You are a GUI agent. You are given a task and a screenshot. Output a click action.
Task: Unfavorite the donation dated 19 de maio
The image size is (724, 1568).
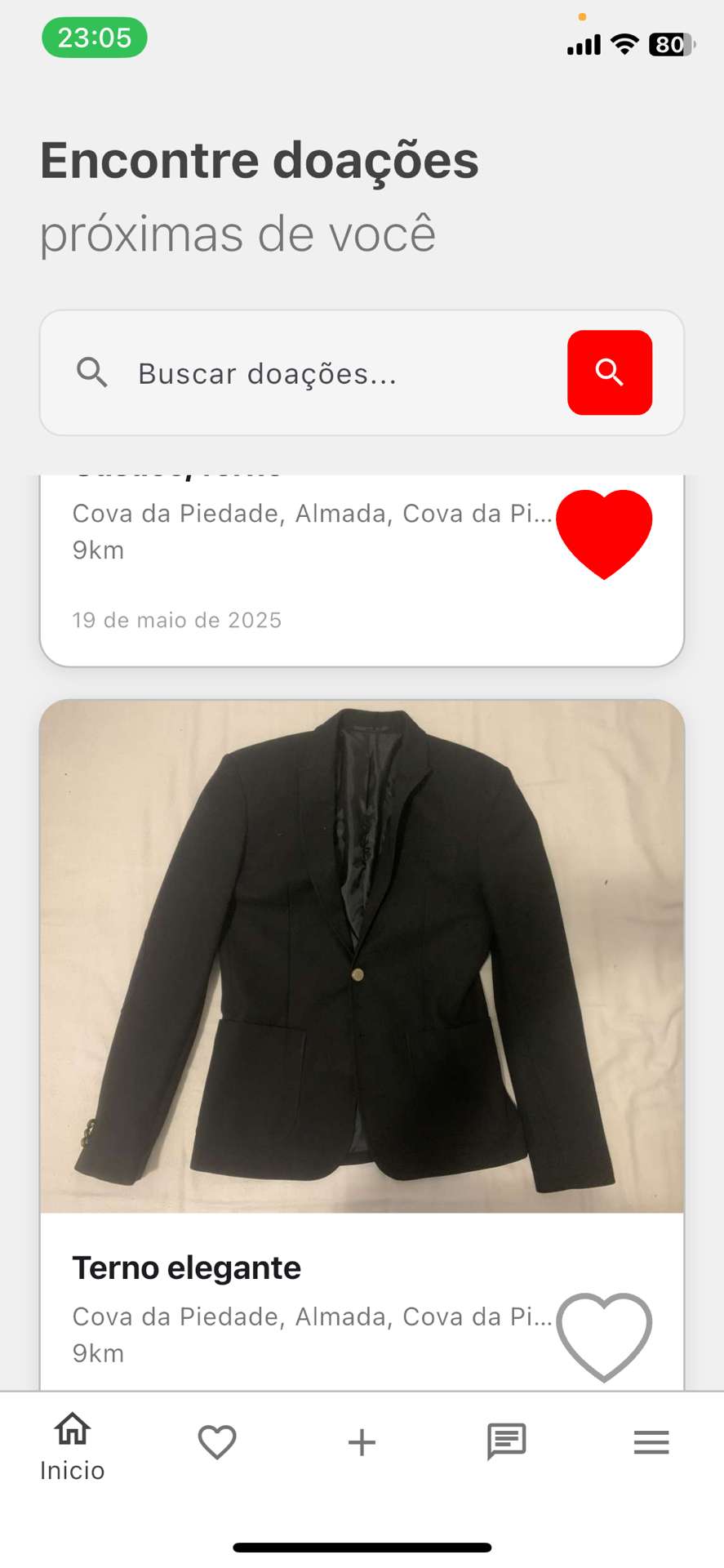pos(604,533)
